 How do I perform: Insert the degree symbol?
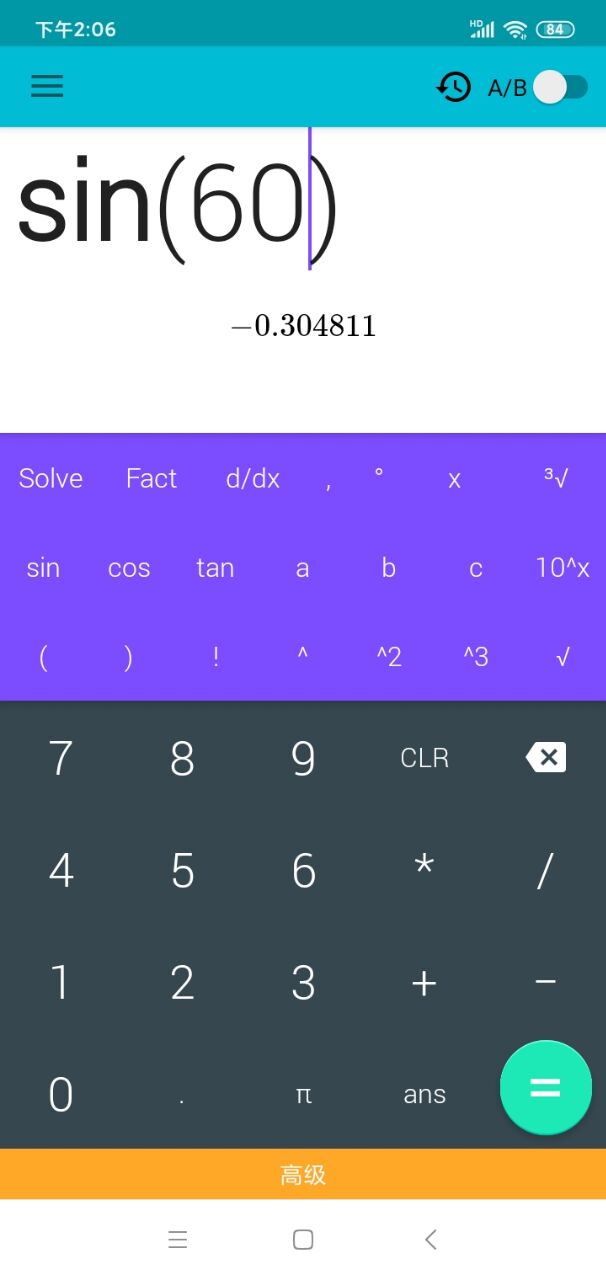coord(379,476)
